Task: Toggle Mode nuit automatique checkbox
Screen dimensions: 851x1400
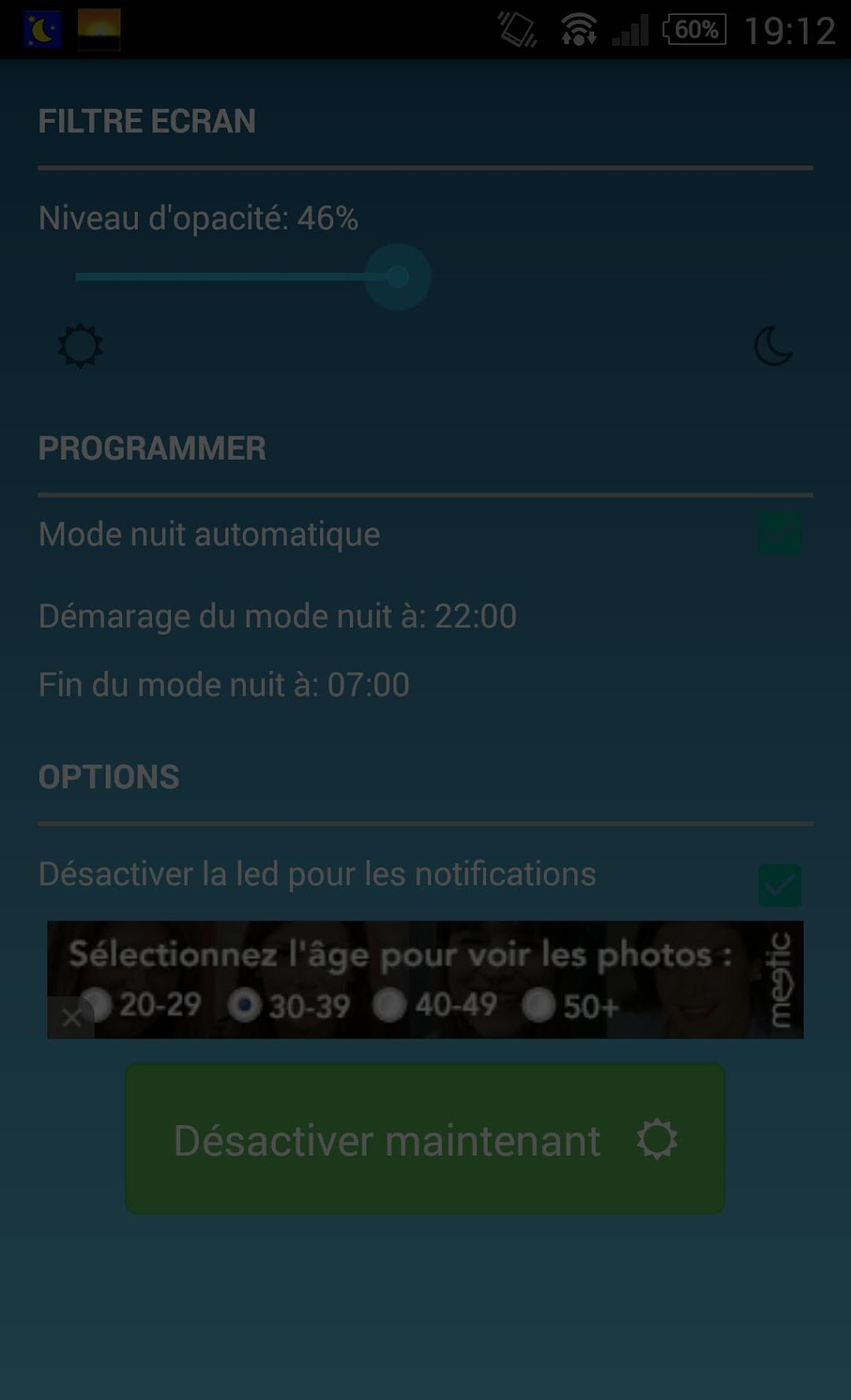Action: tap(780, 534)
